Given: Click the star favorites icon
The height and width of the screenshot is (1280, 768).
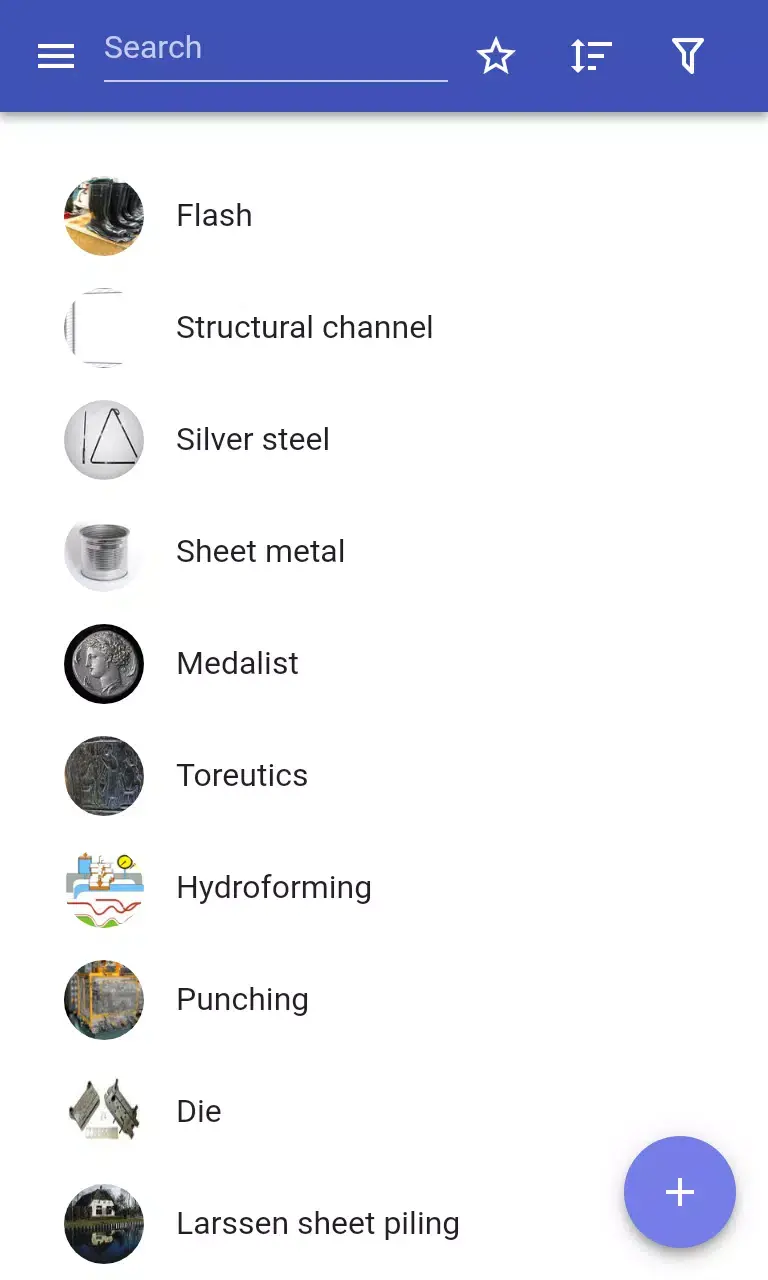Looking at the screenshot, I should (x=496, y=56).
